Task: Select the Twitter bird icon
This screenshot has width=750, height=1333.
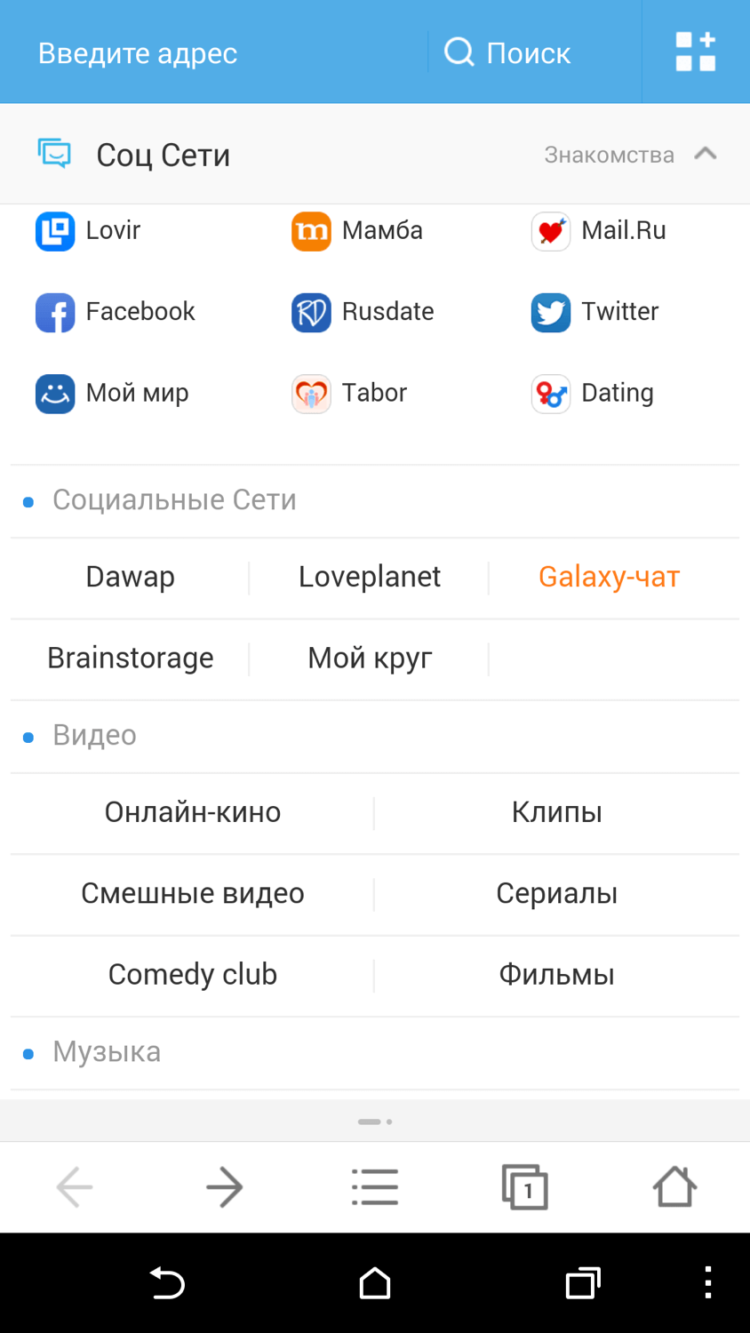Action: pyautogui.click(x=549, y=312)
